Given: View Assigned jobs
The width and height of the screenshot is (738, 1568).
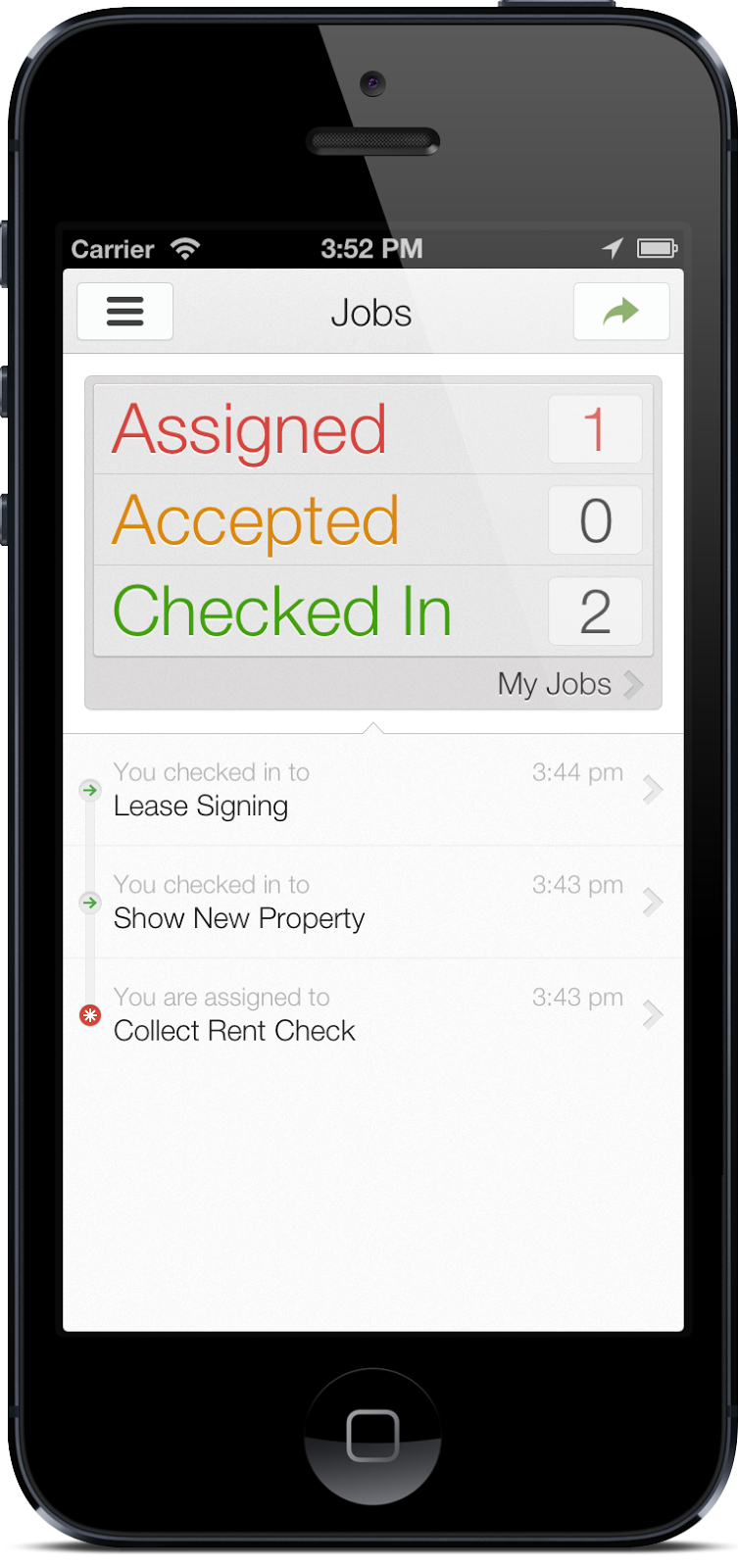Looking at the screenshot, I should click(x=372, y=429).
